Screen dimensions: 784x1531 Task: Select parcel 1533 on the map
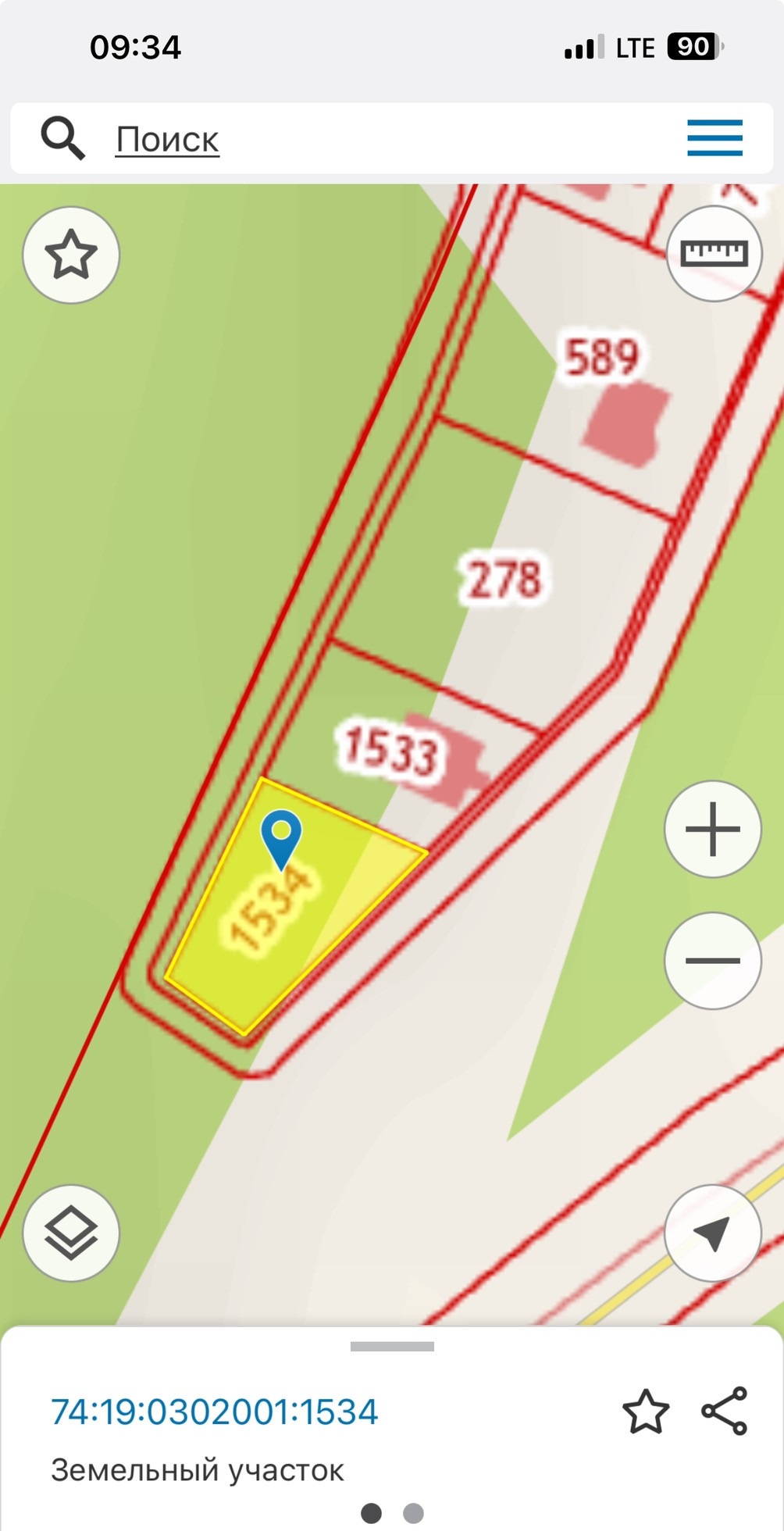(x=389, y=750)
